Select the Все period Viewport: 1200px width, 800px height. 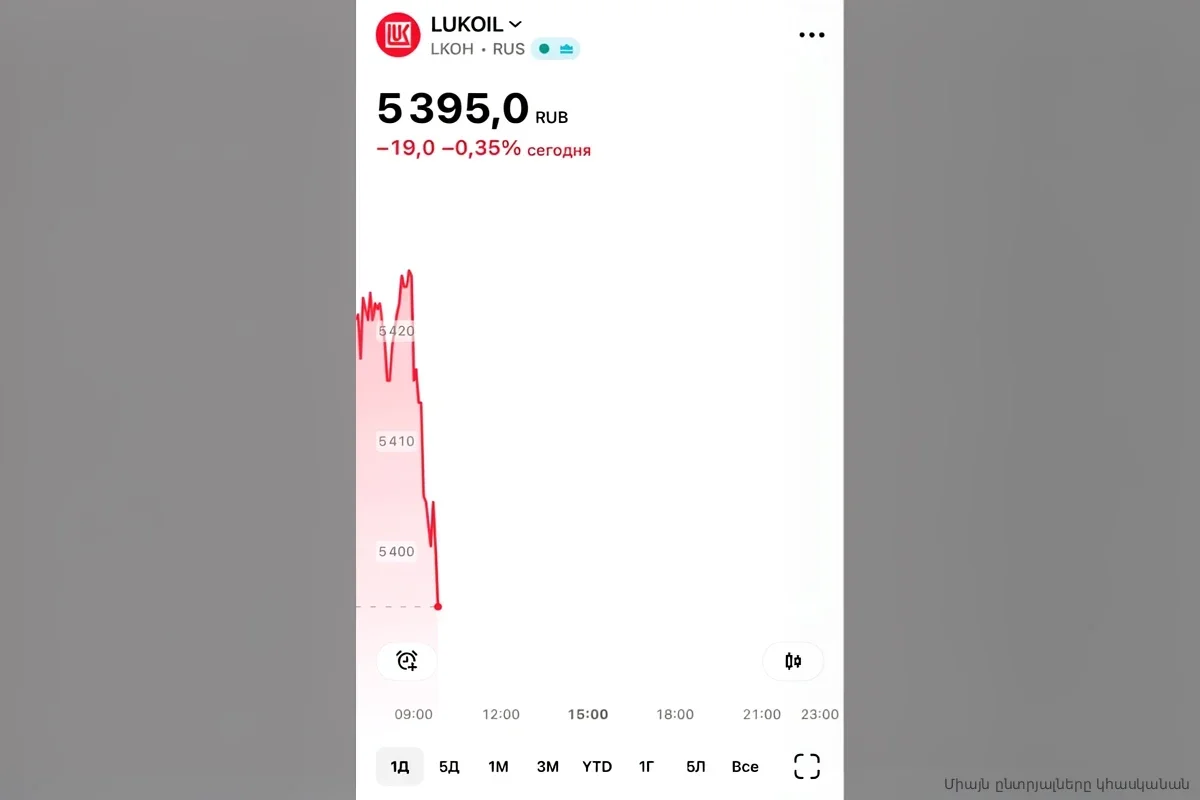(x=745, y=767)
